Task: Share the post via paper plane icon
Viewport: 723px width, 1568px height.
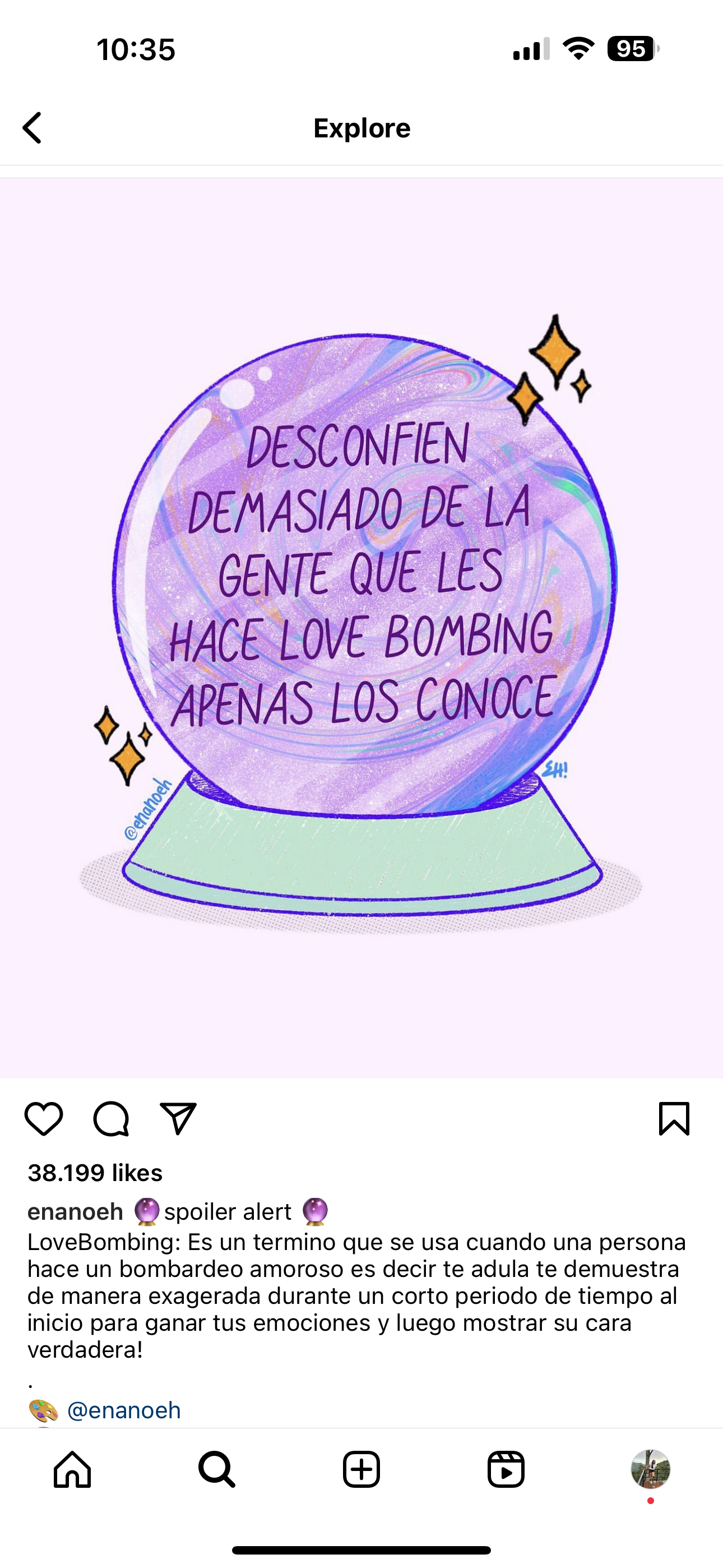Action: coord(178,1118)
